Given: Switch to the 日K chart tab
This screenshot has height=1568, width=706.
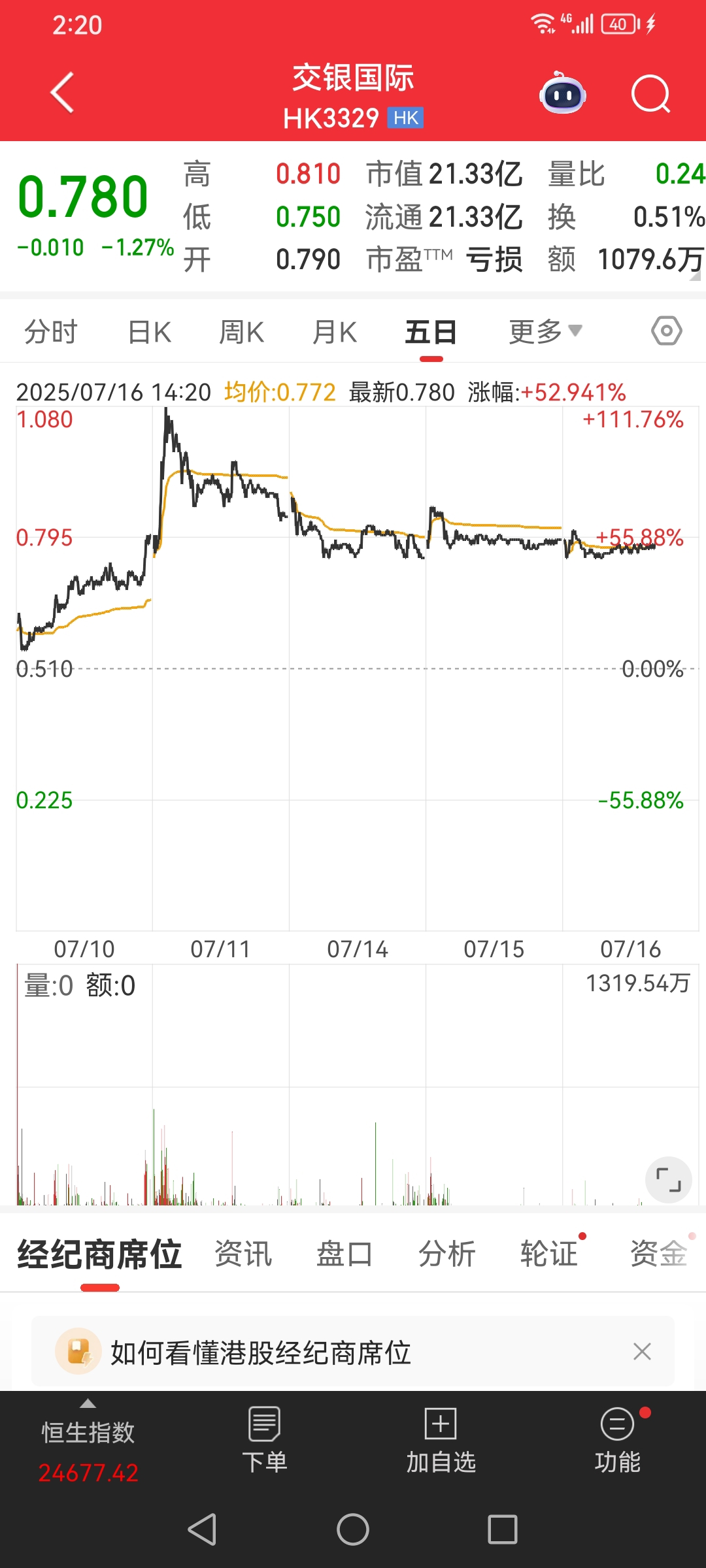Looking at the screenshot, I should pos(150,332).
